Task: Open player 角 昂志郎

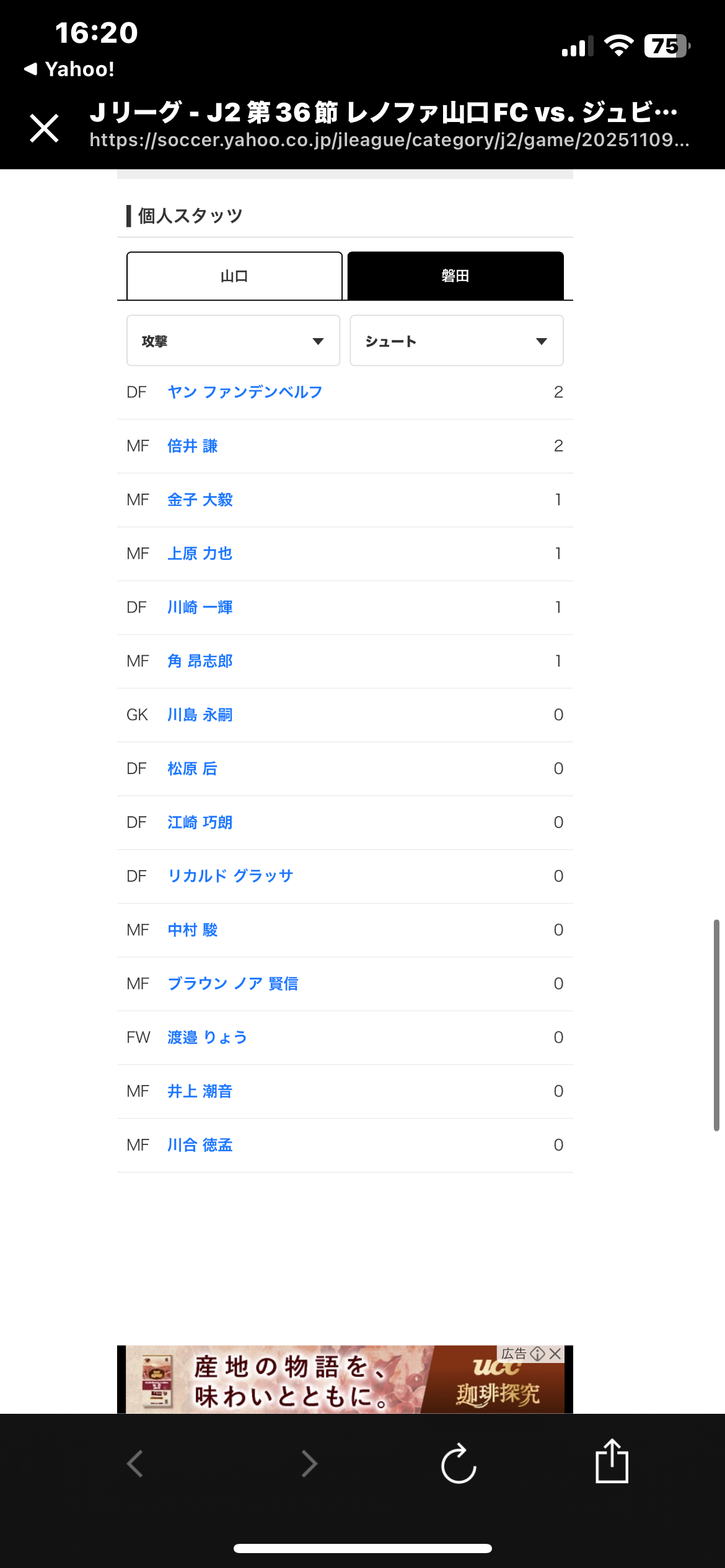Action: [x=200, y=661]
